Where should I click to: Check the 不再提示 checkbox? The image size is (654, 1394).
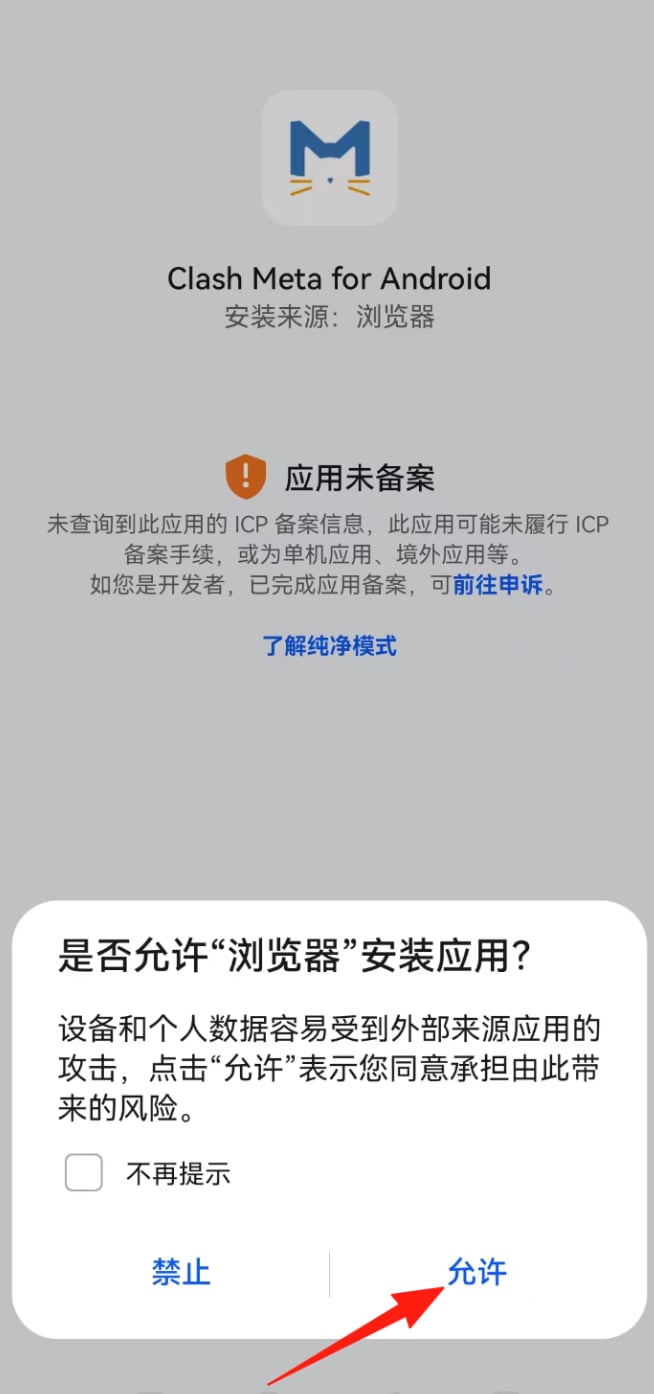coord(84,1173)
